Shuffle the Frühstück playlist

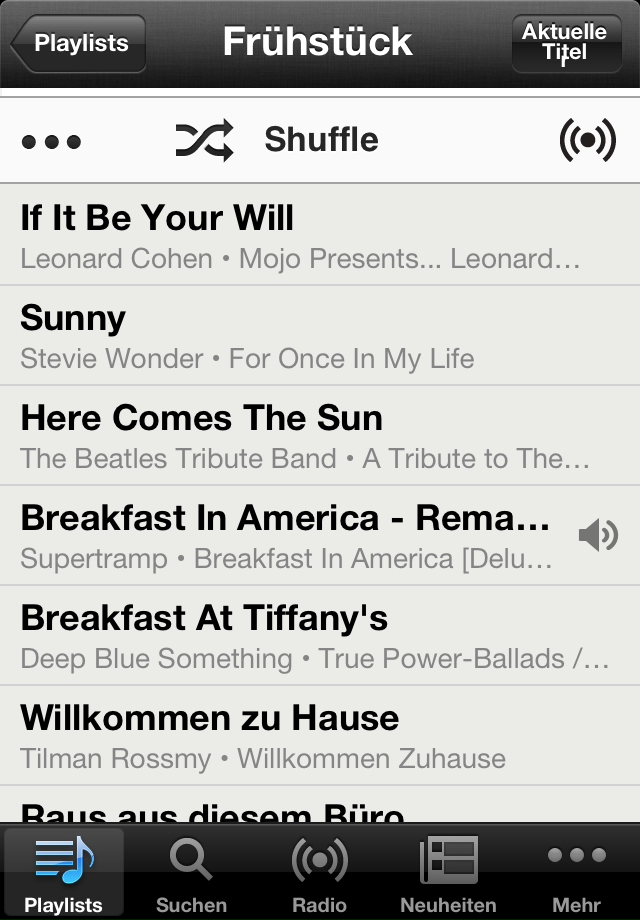[278, 140]
